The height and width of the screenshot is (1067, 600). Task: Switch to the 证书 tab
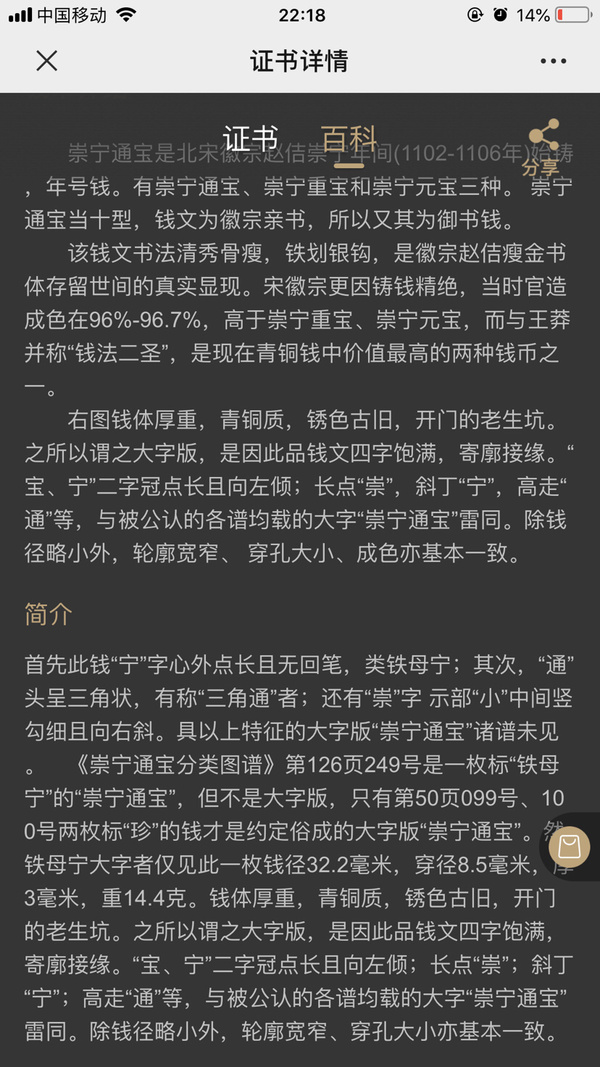250,138
